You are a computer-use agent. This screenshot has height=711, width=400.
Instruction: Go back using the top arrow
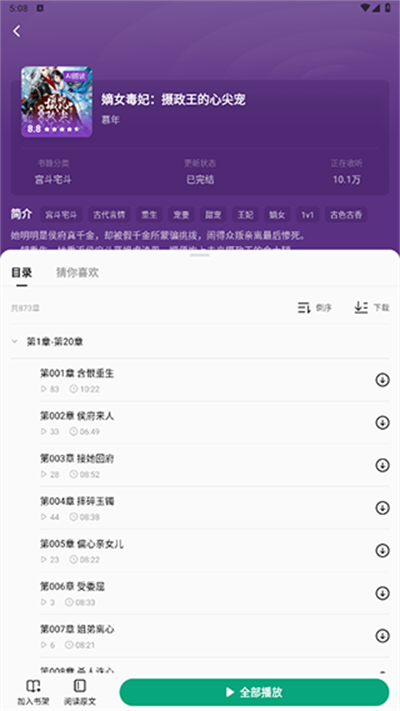17,31
